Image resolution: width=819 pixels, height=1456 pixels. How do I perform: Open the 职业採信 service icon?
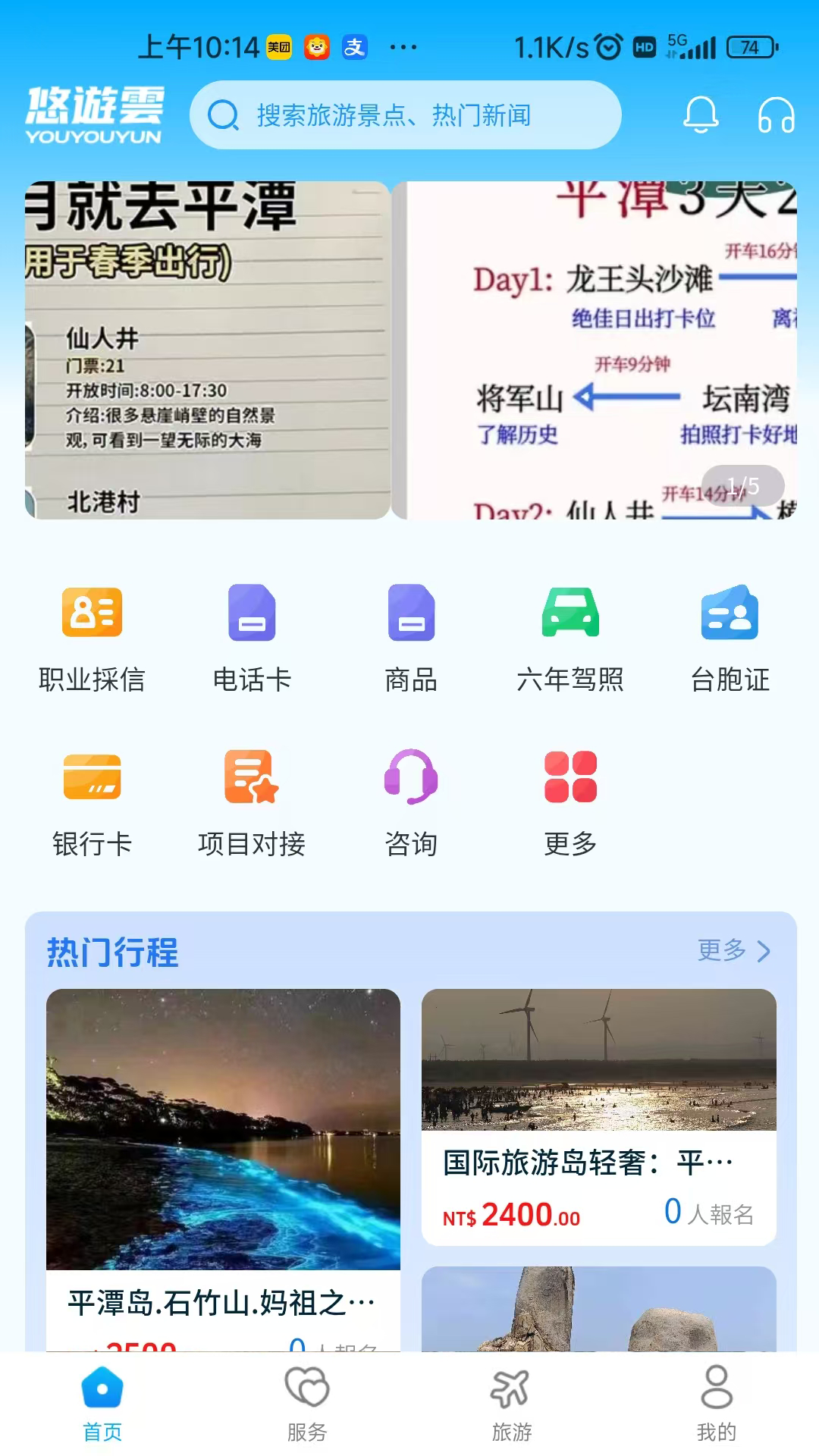pyautogui.click(x=93, y=639)
